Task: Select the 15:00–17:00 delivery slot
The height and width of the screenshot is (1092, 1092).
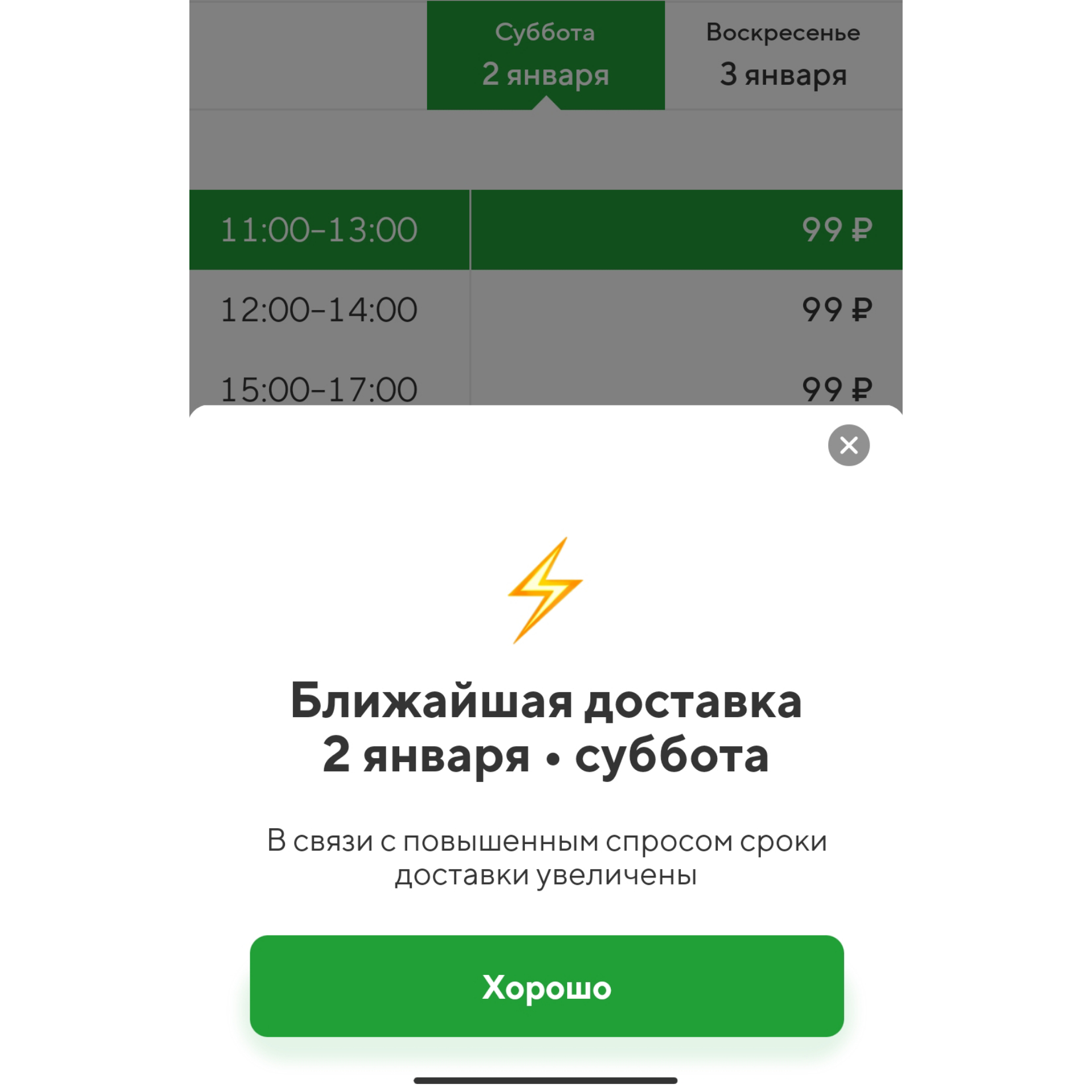Action: point(546,378)
